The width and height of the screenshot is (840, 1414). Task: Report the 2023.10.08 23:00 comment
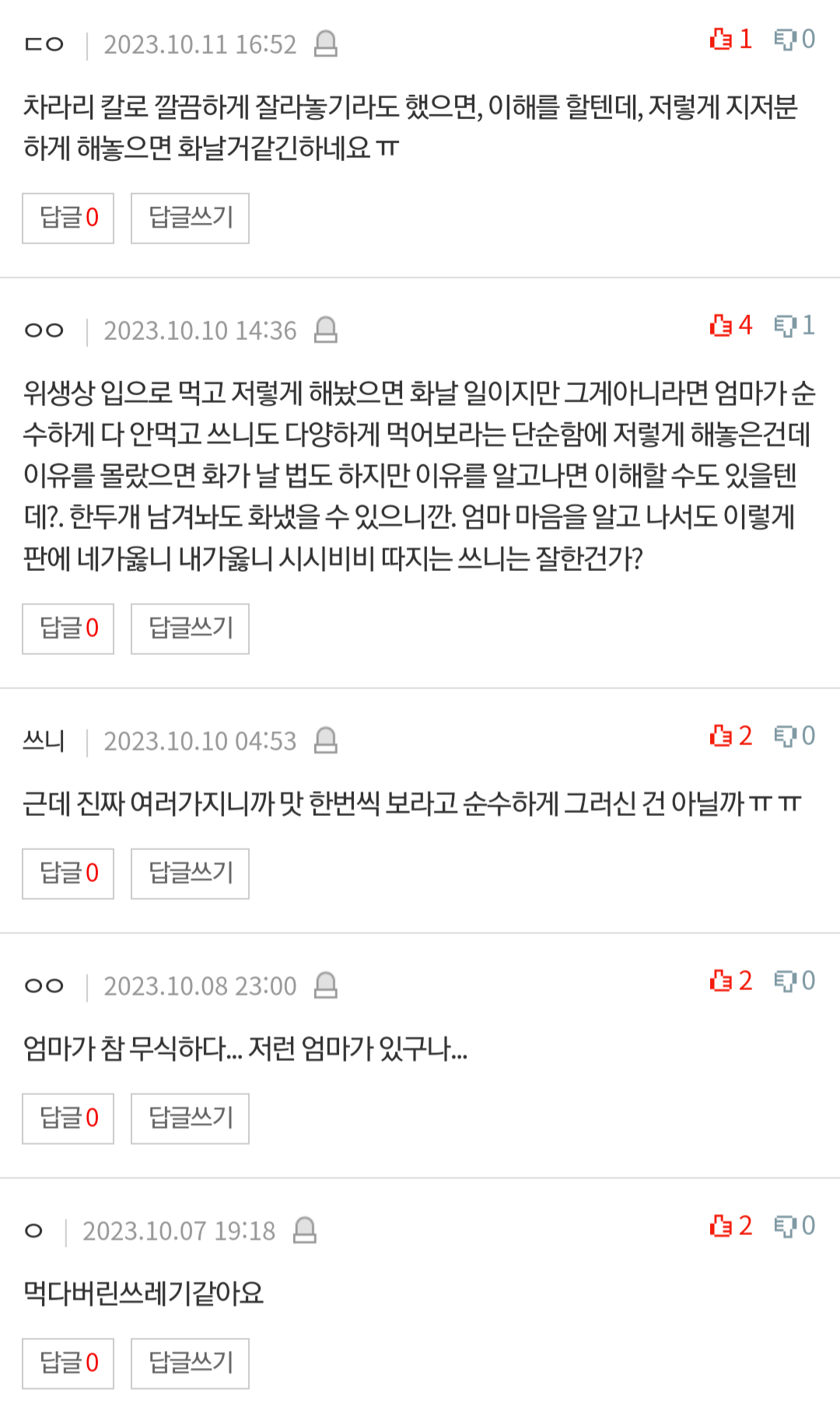coord(325,986)
